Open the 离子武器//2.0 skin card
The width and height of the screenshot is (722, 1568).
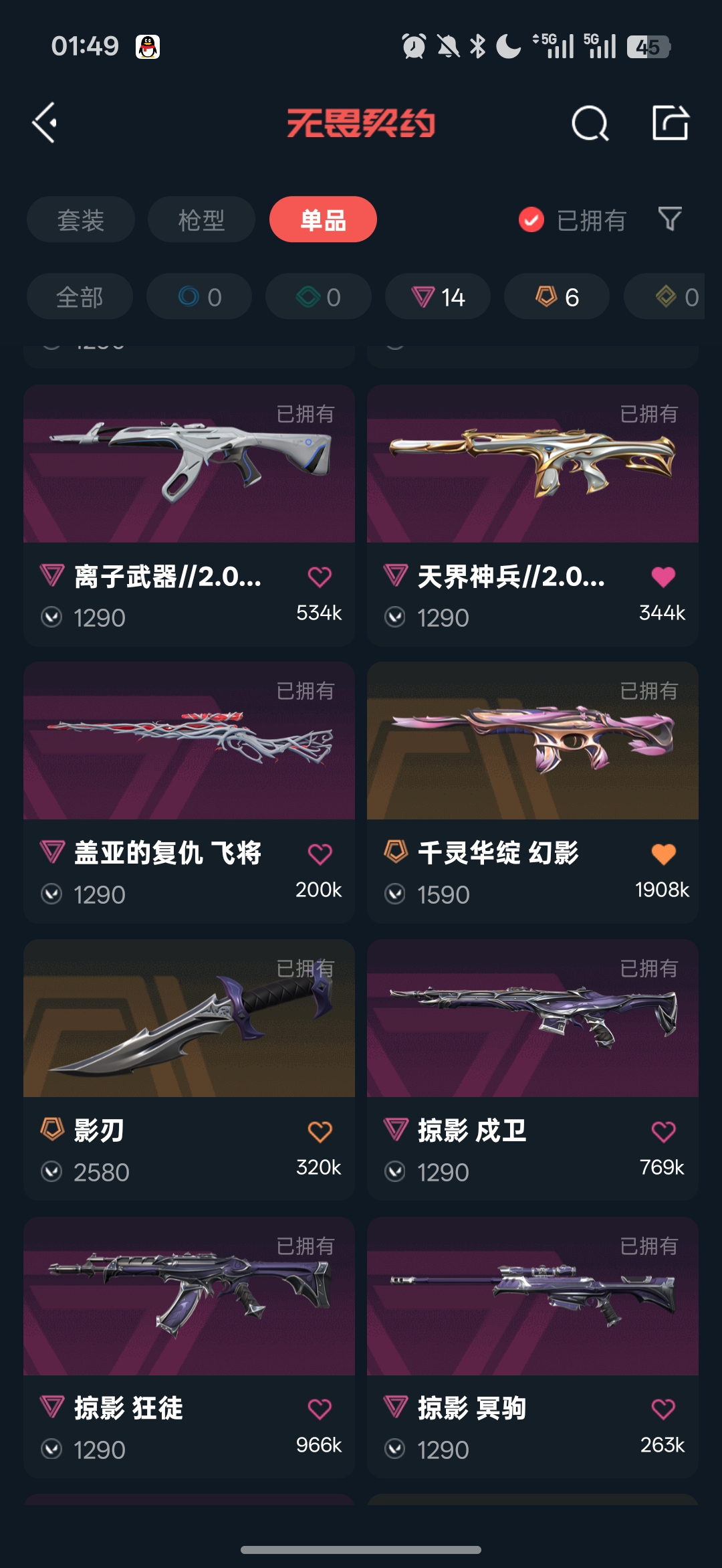pyautogui.click(x=189, y=515)
